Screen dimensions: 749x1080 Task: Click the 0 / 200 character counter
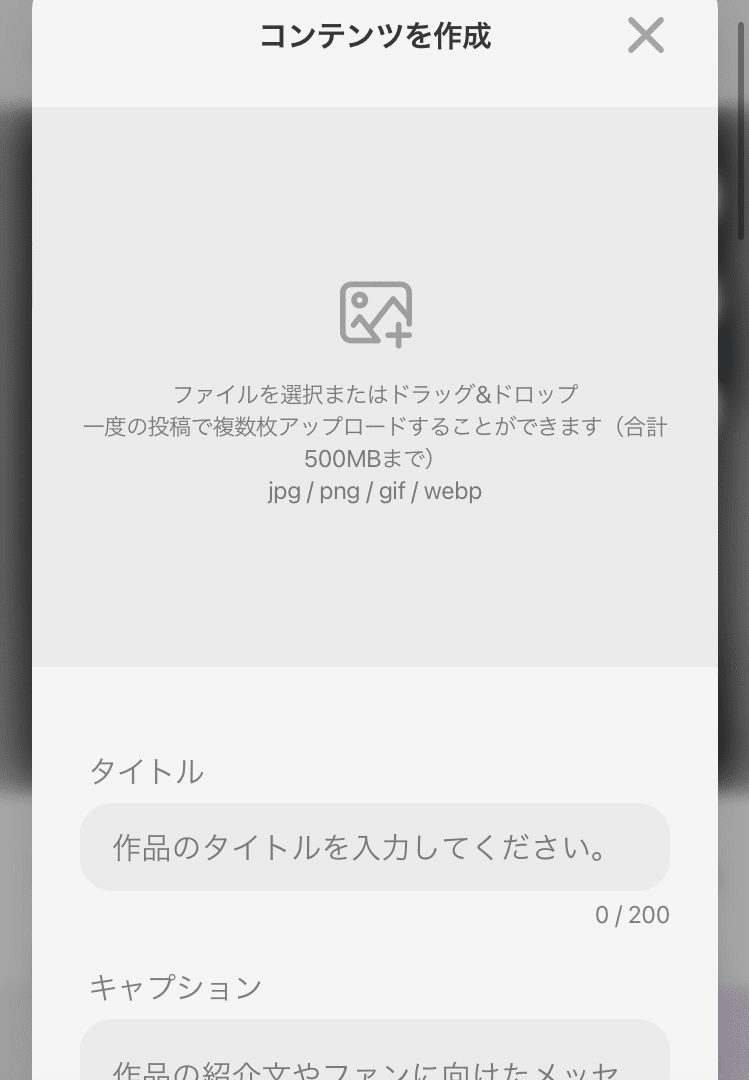click(x=632, y=915)
